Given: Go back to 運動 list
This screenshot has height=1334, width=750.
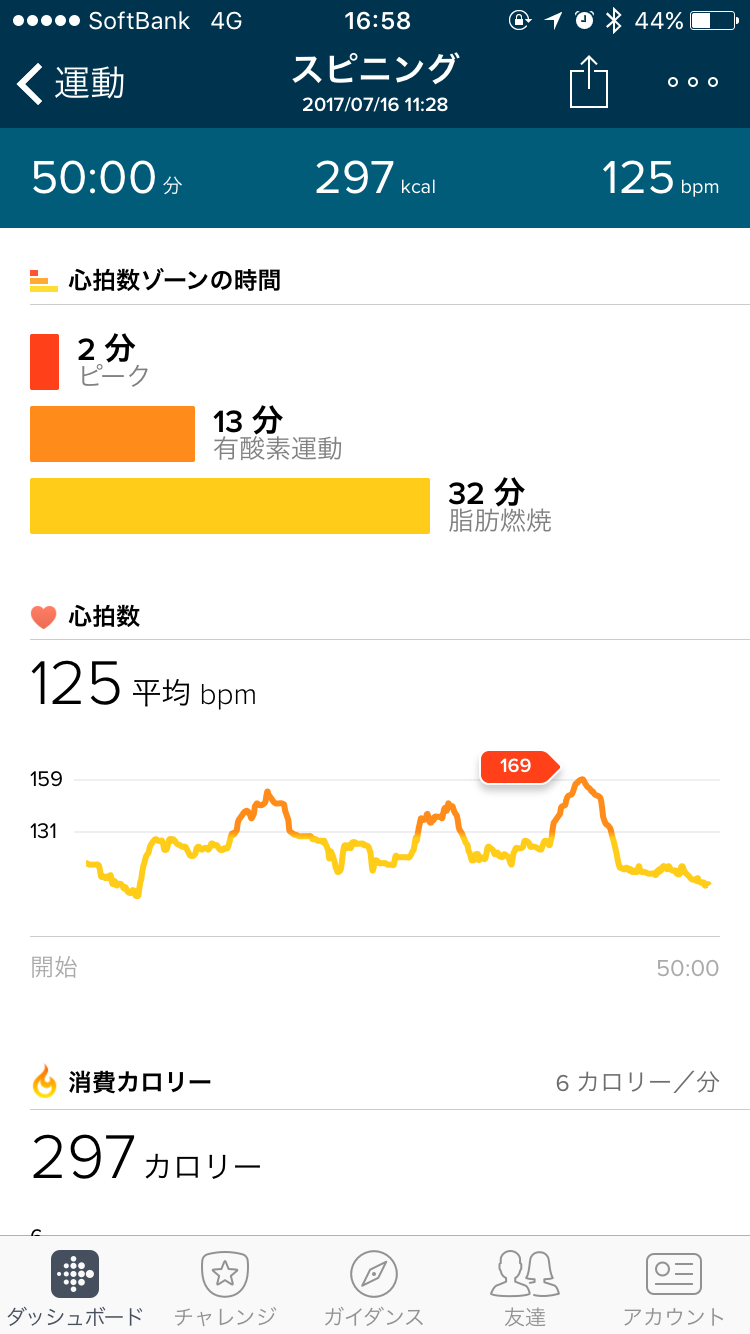Looking at the screenshot, I should [70, 84].
